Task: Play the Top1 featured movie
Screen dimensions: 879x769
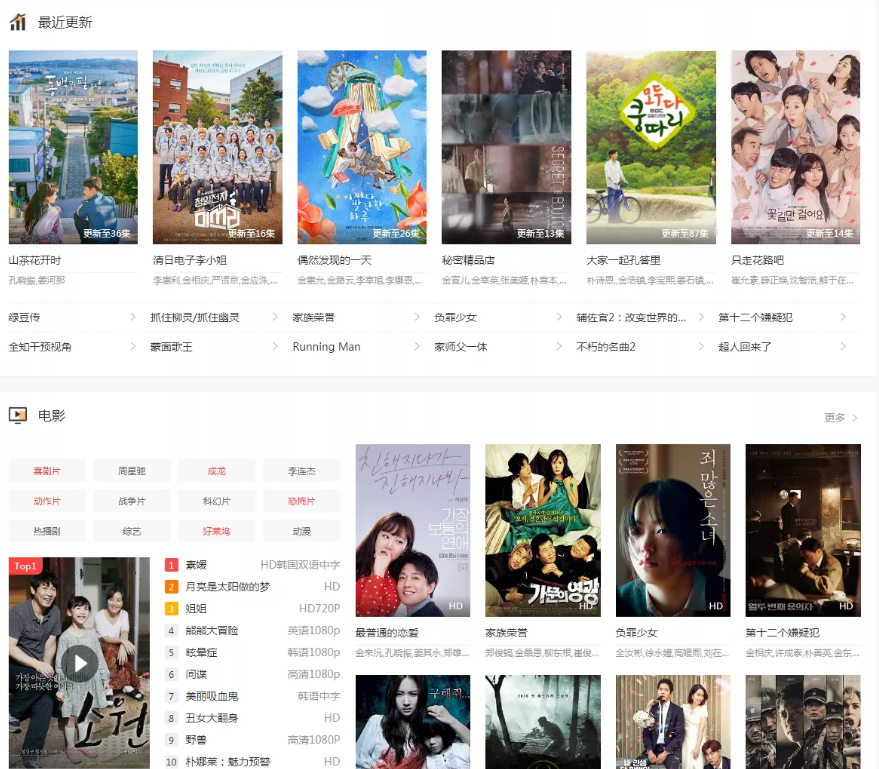Action: point(79,662)
